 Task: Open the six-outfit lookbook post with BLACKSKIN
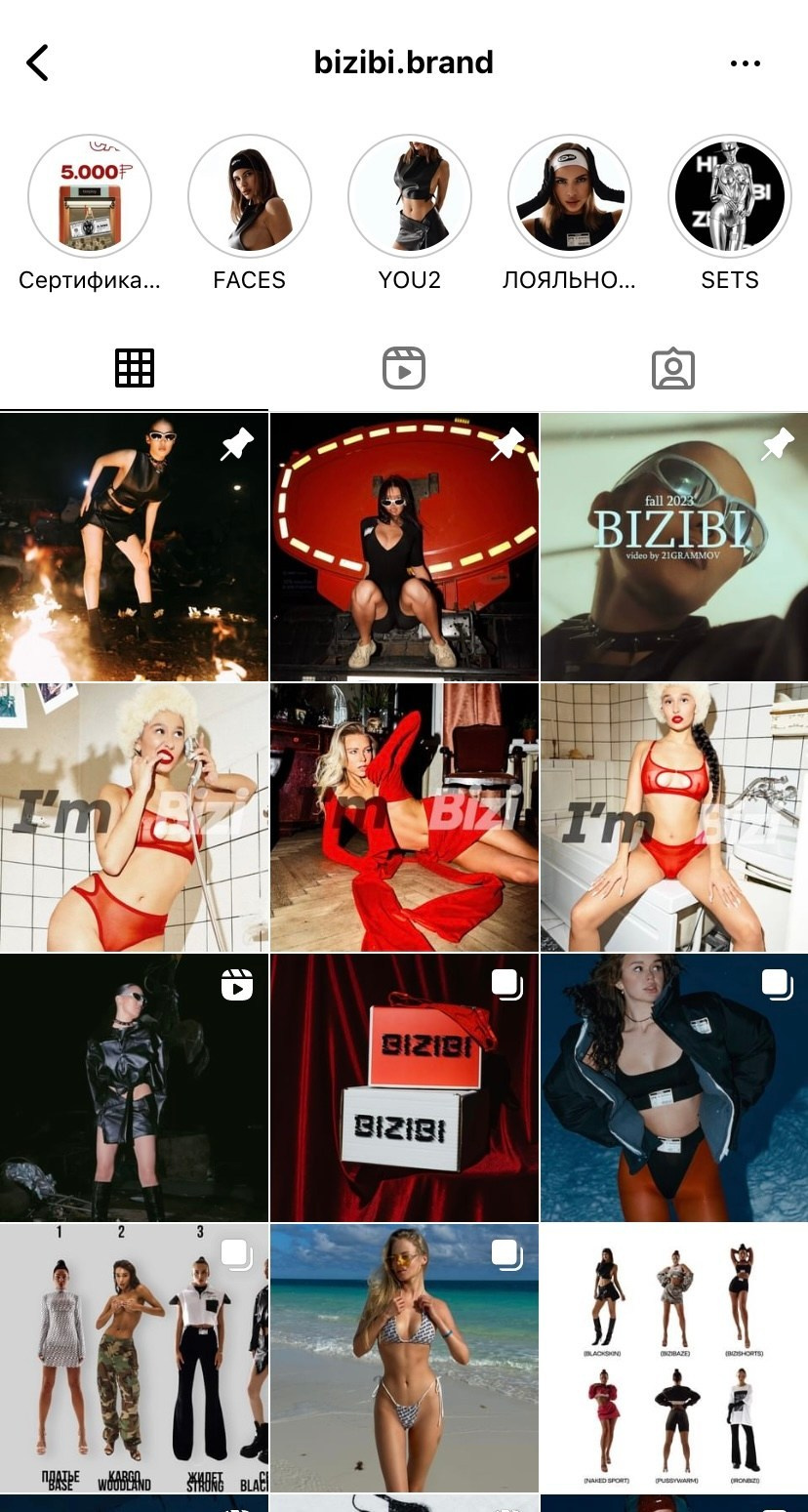[x=674, y=1357]
